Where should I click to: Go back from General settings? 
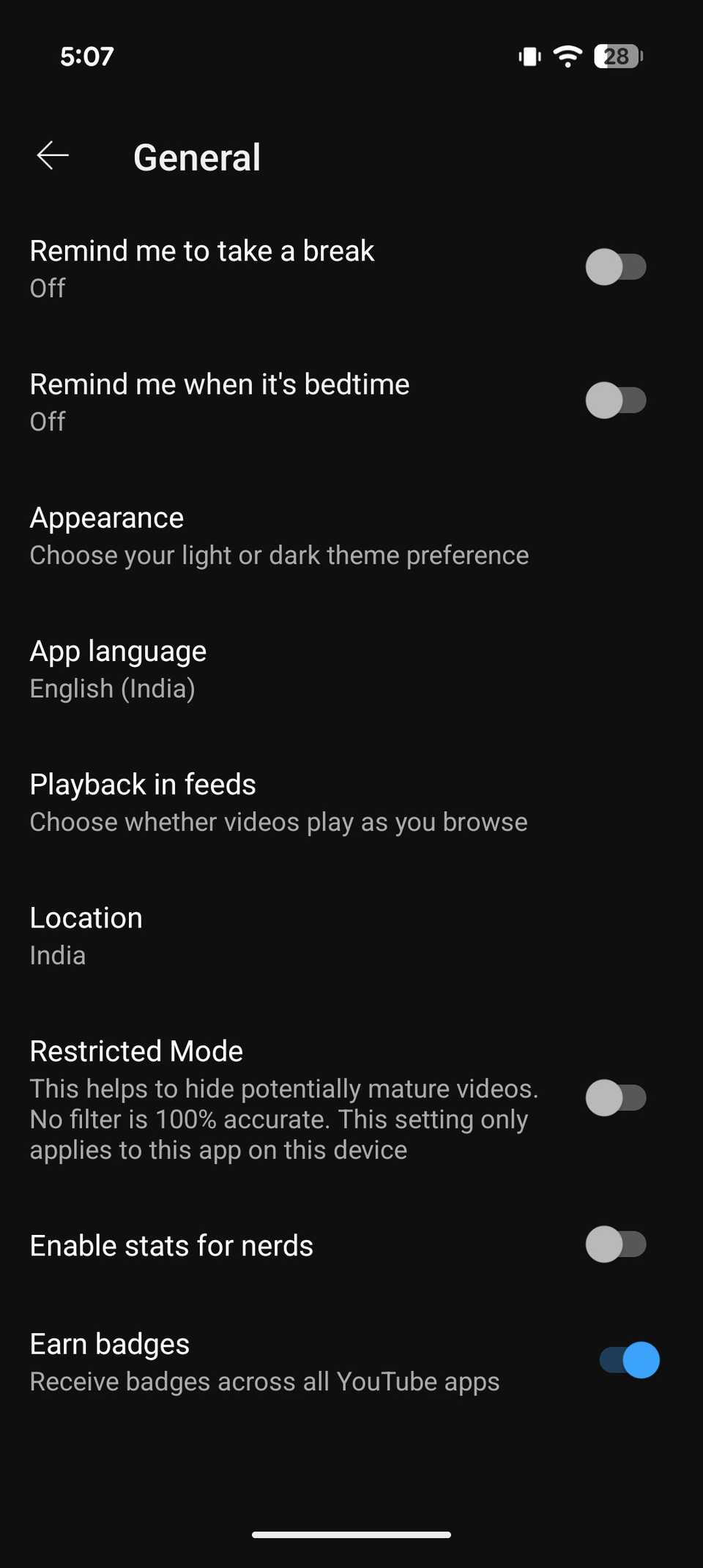click(x=53, y=156)
